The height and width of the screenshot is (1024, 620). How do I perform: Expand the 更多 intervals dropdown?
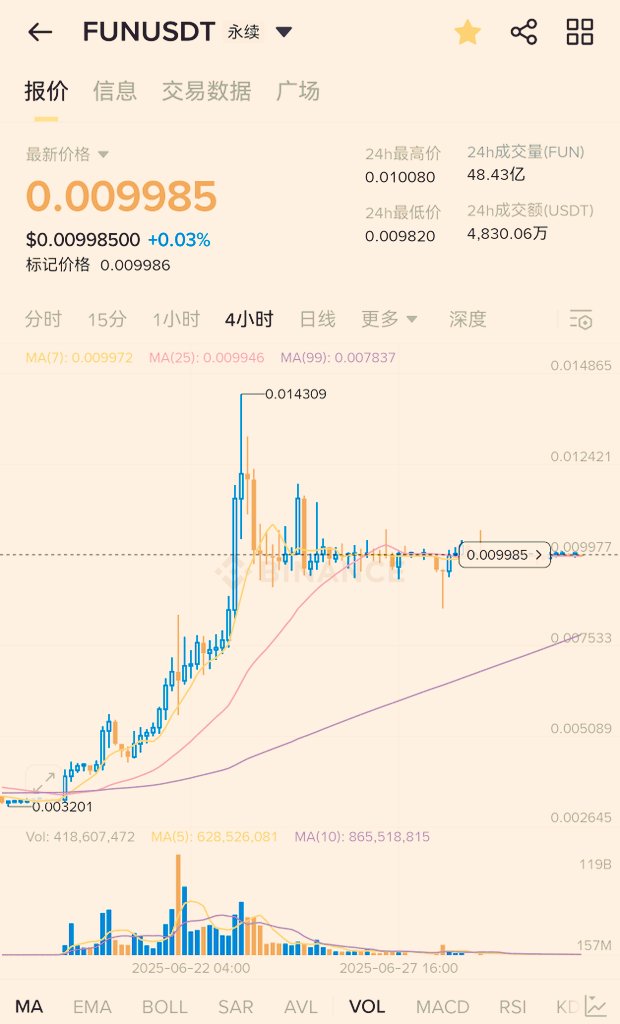pos(389,319)
